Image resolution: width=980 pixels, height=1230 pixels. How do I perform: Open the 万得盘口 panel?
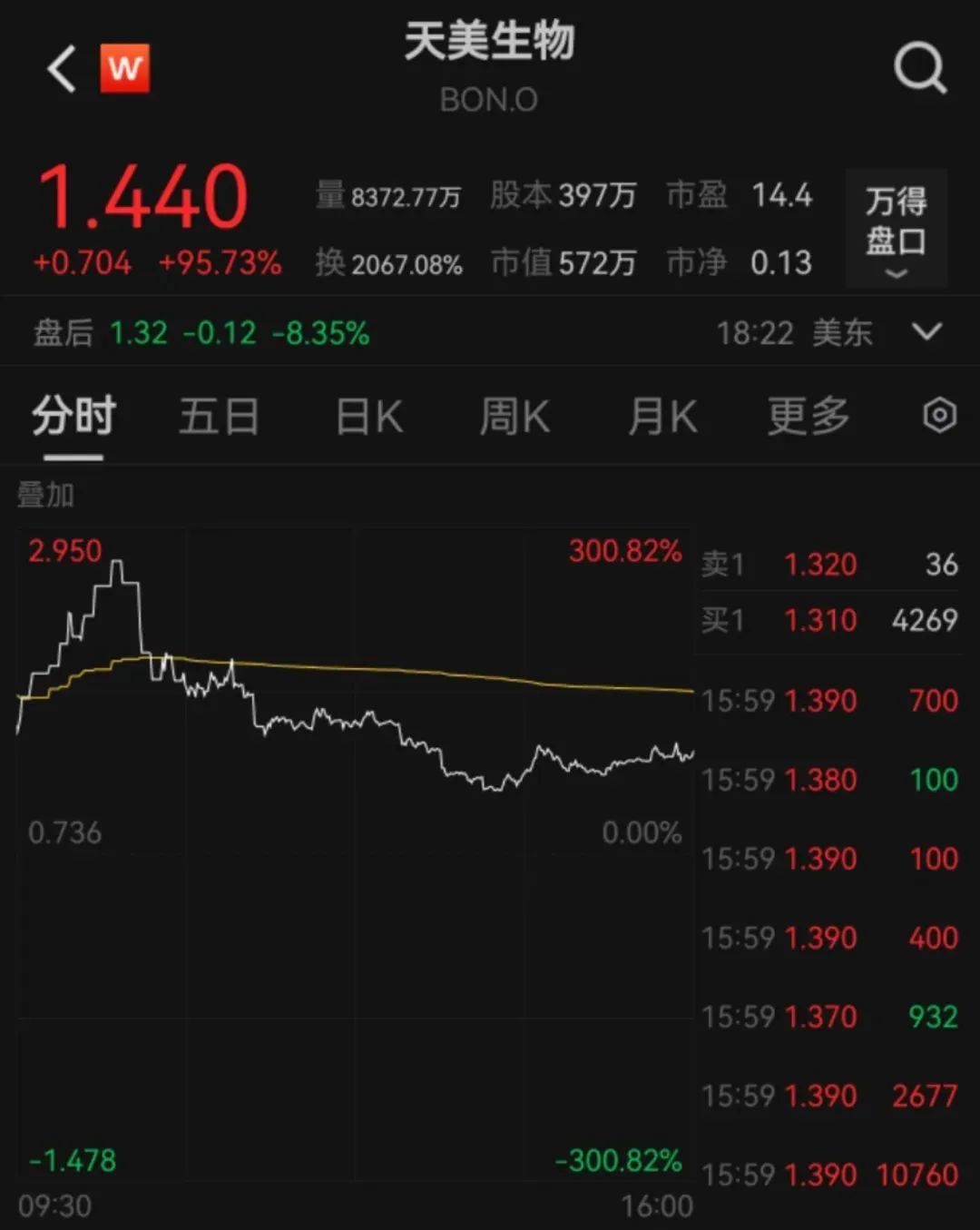click(895, 227)
